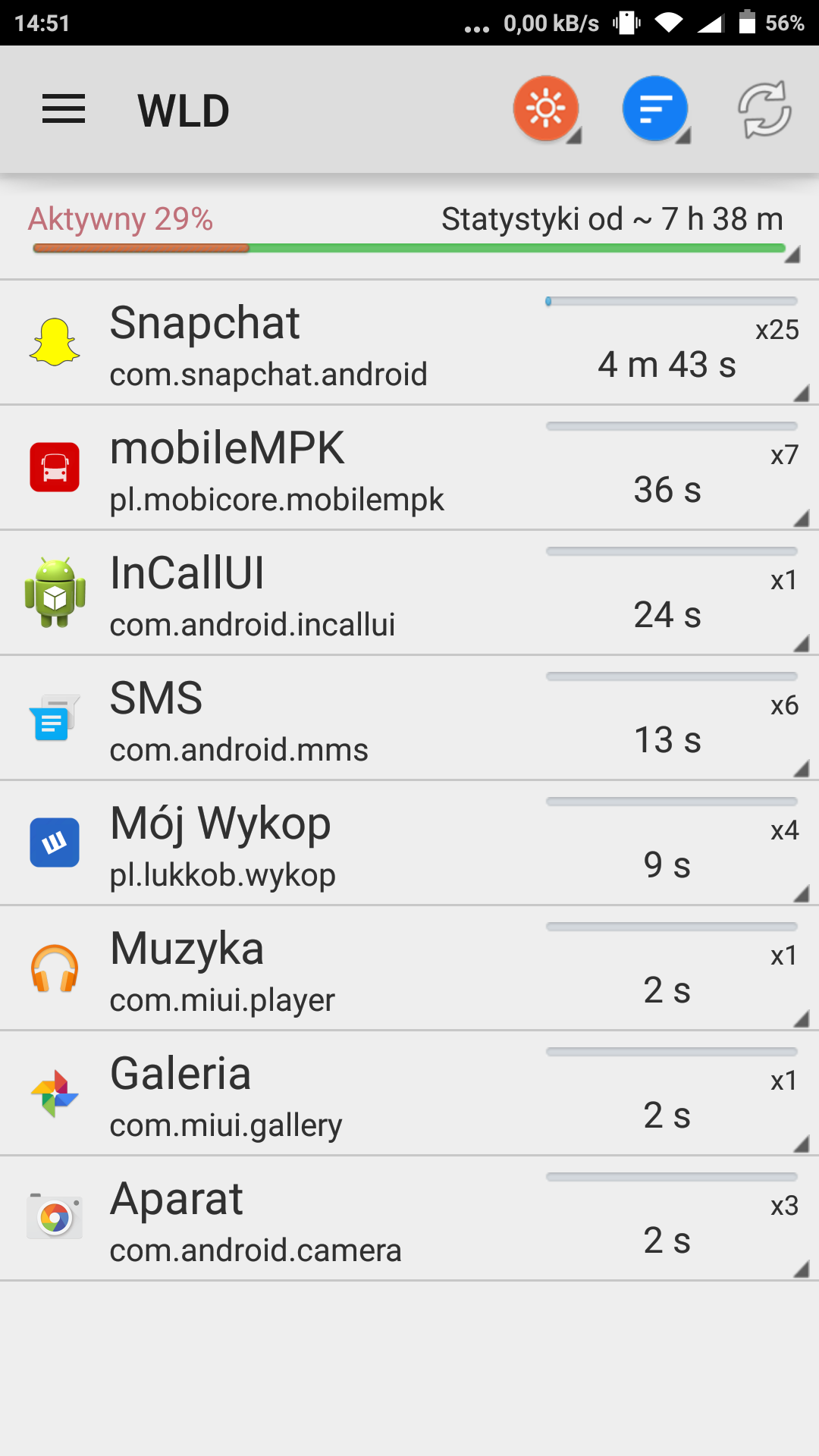
Task: Select the Galeria entry
Action: coord(409,1094)
